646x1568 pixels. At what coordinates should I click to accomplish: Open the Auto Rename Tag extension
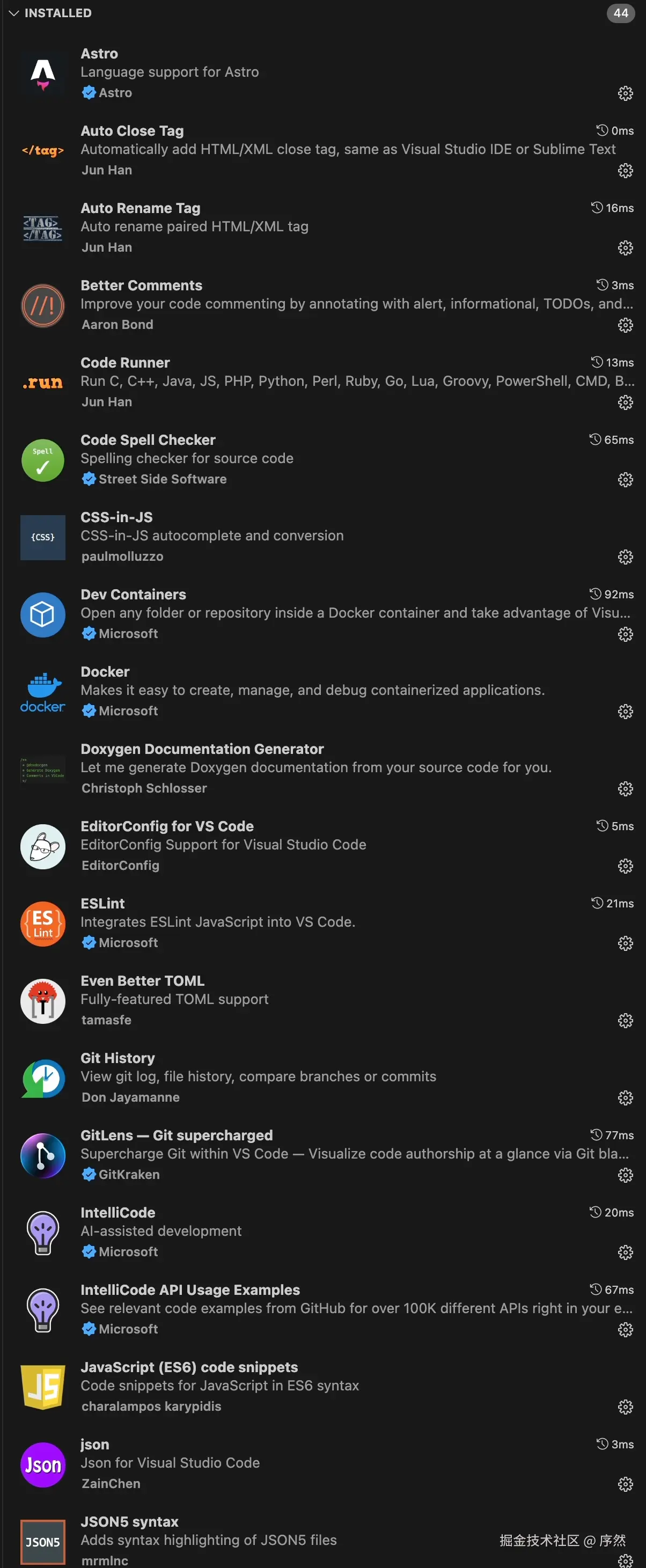click(140, 208)
